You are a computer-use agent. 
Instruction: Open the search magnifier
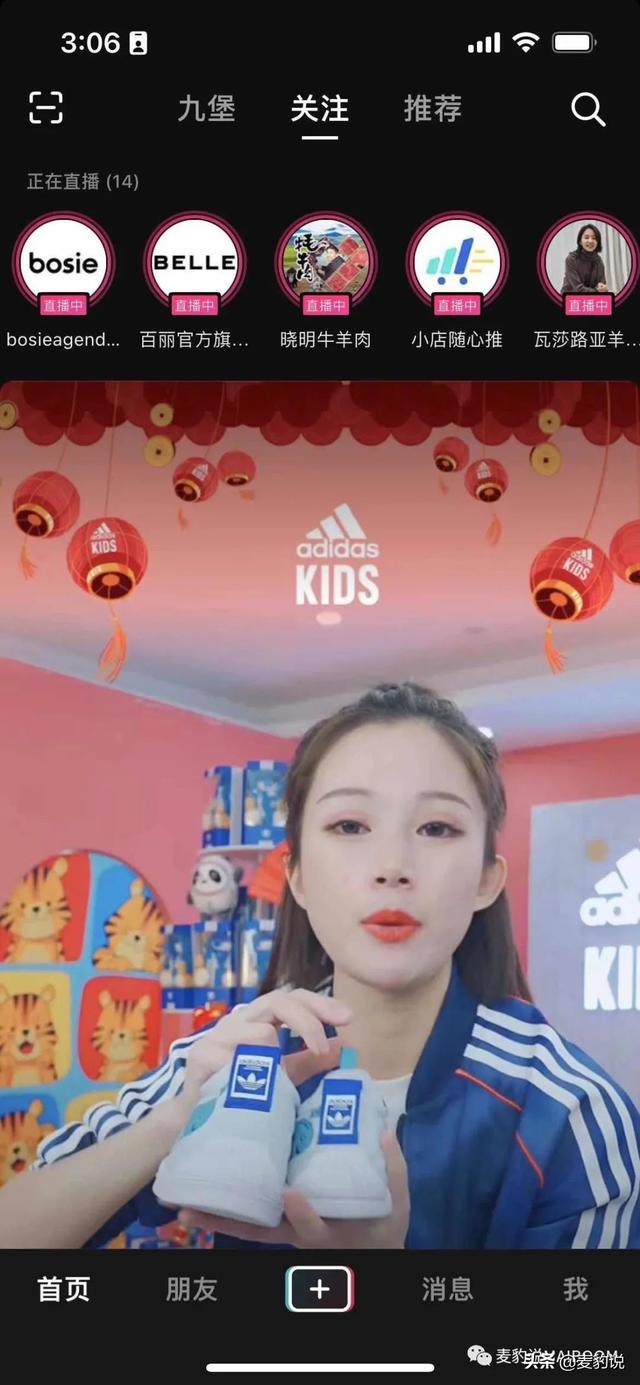pyautogui.click(x=588, y=109)
